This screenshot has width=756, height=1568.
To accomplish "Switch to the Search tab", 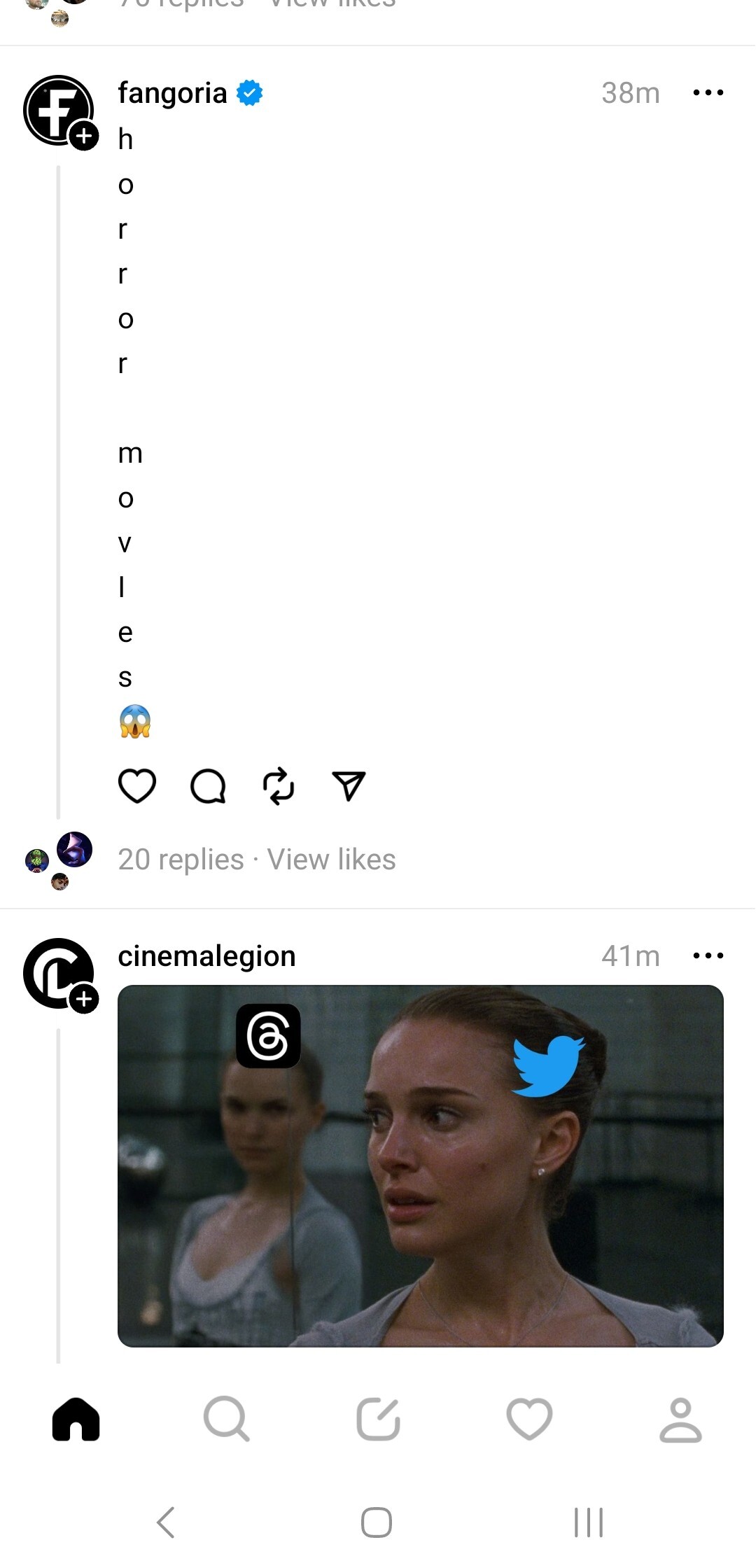I will [226, 1420].
